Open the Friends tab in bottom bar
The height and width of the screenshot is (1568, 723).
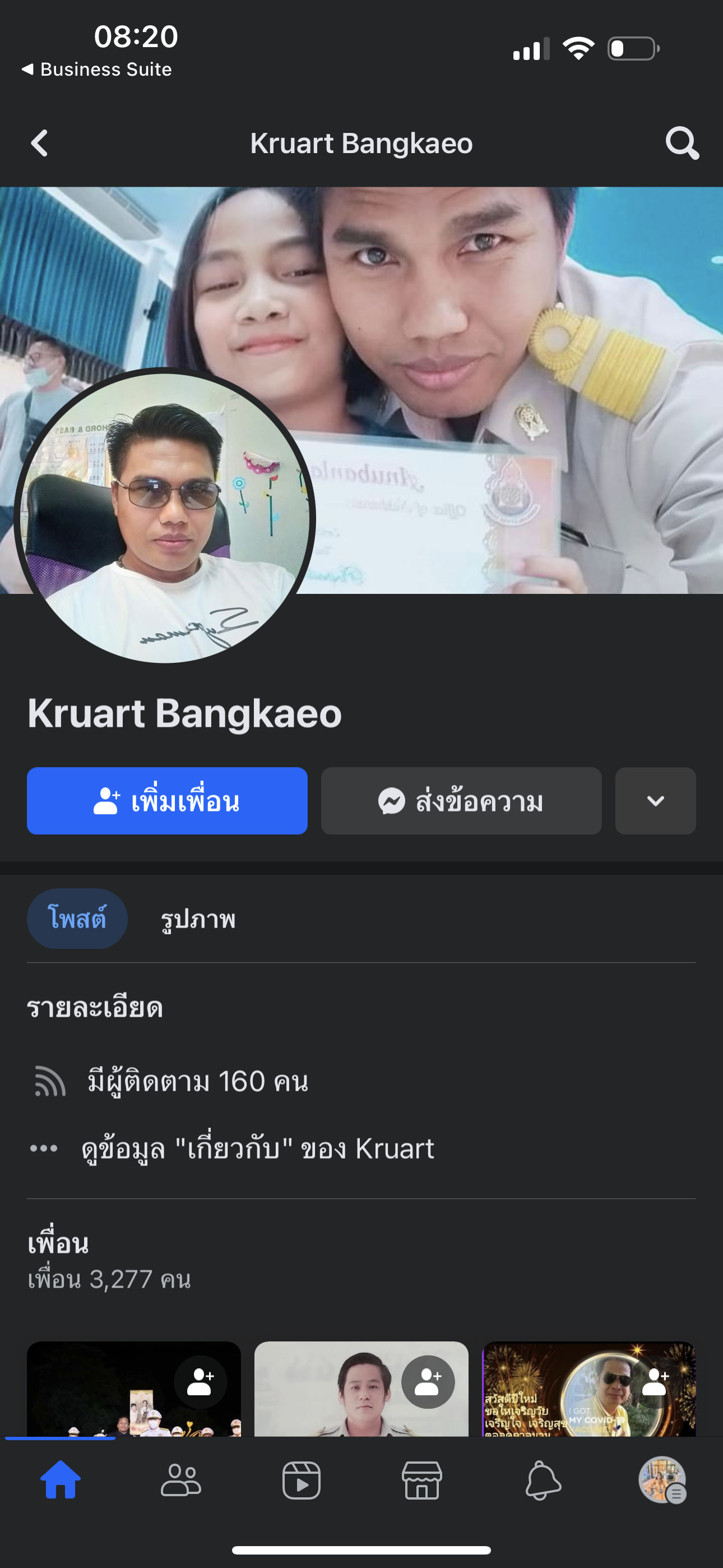click(x=180, y=1481)
